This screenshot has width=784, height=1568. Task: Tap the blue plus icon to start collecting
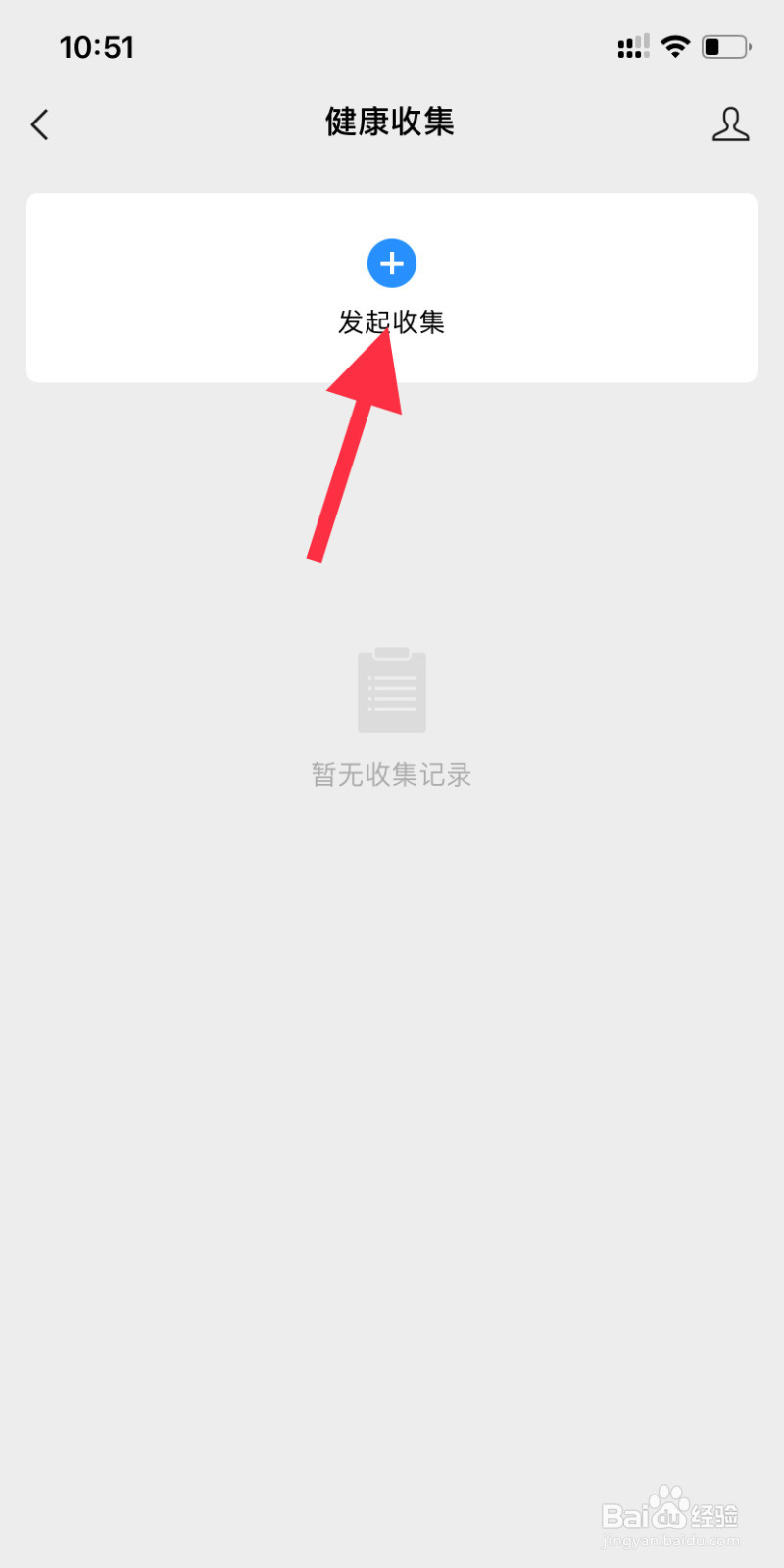(x=392, y=263)
